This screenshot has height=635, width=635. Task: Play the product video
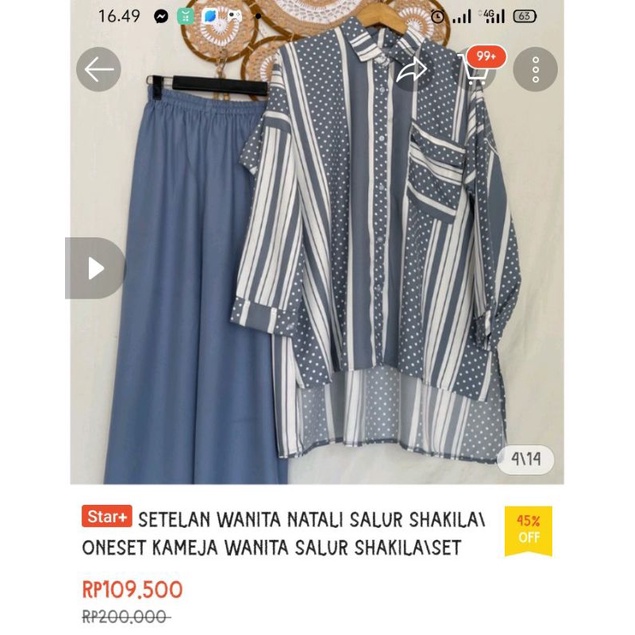95,268
